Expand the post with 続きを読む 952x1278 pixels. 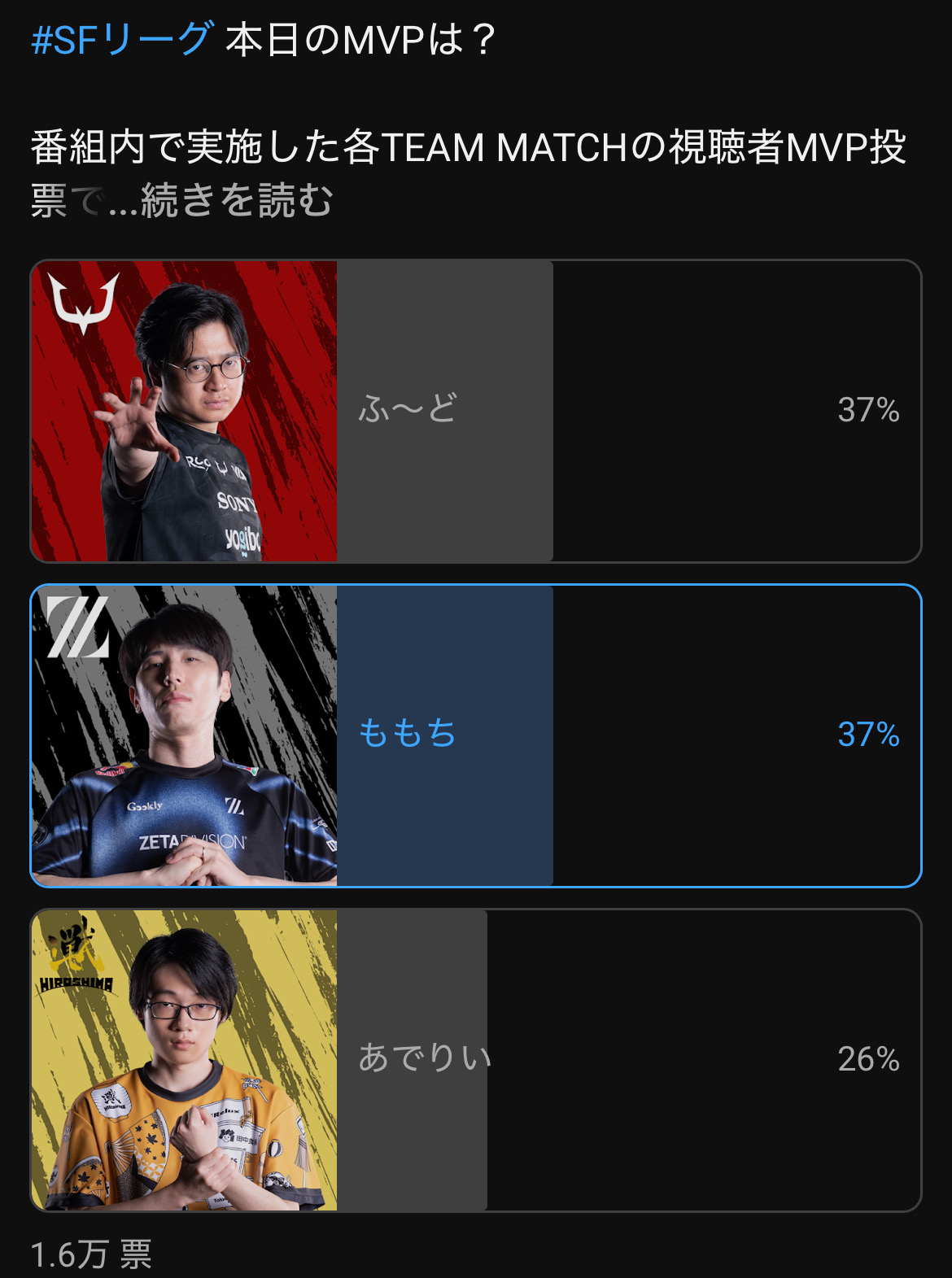(x=236, y=201)
